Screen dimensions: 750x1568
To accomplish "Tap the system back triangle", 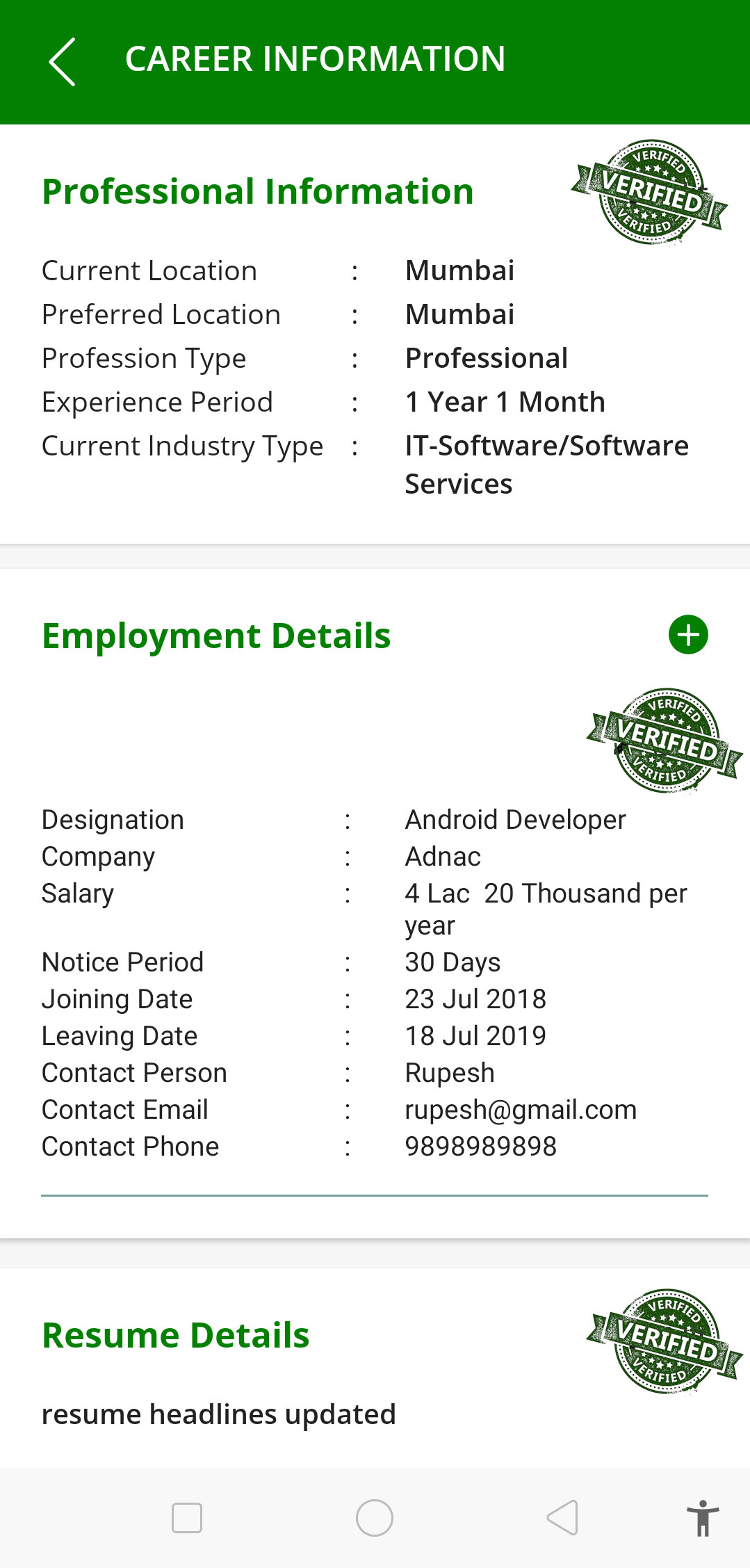I will click(562, 1518).
